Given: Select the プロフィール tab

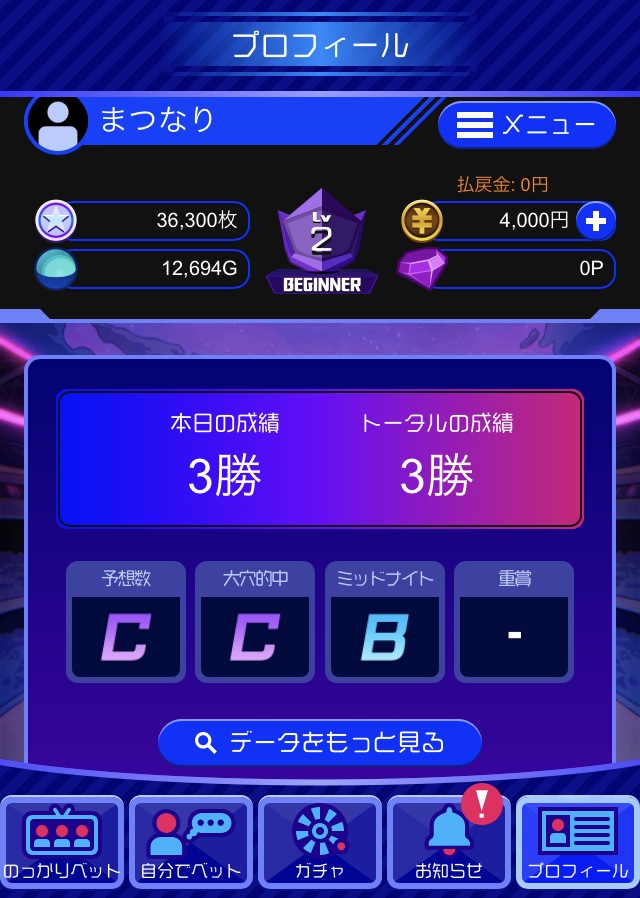Looking at the screenshot, I should [578, 842].
